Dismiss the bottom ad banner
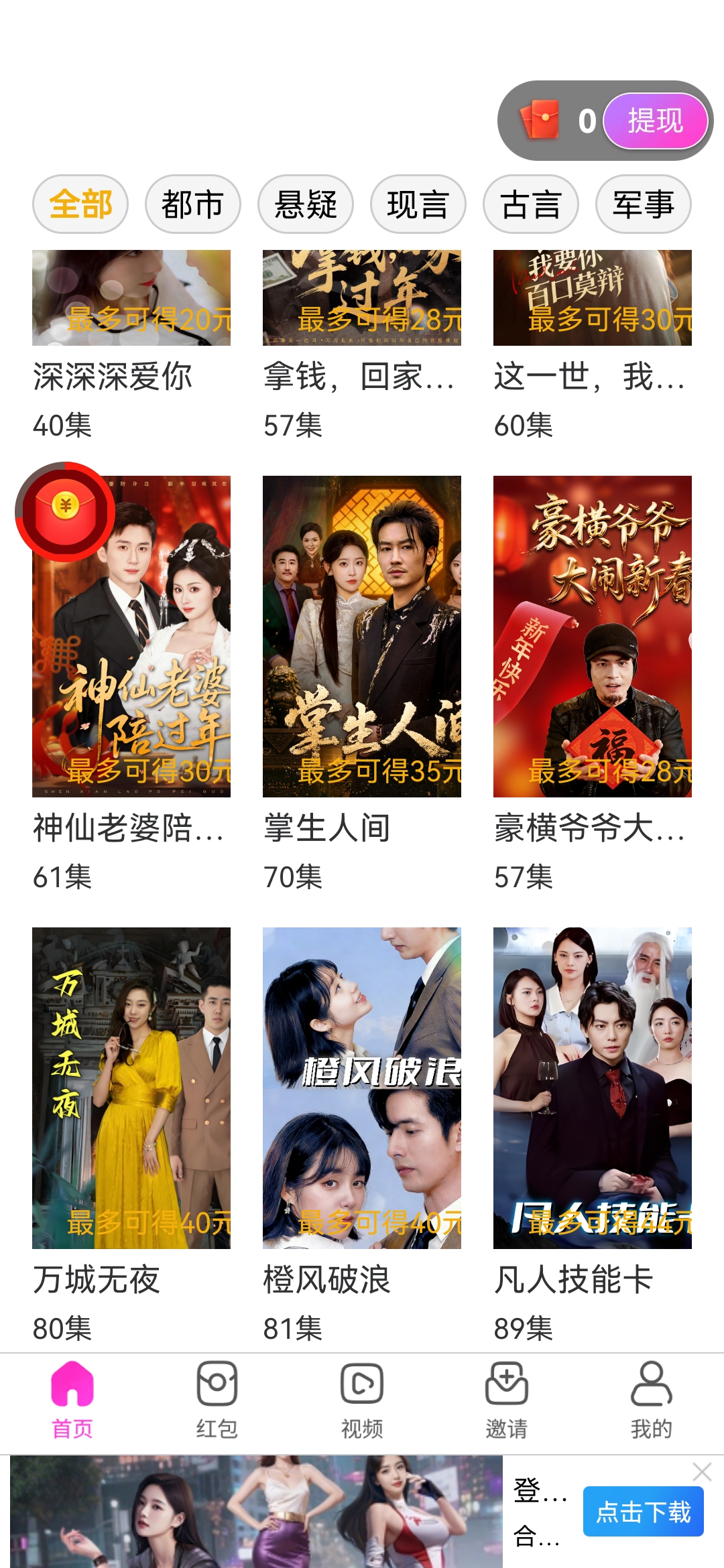The width and height of the screenshot is (724, 1568). (x=702, y=1472)
